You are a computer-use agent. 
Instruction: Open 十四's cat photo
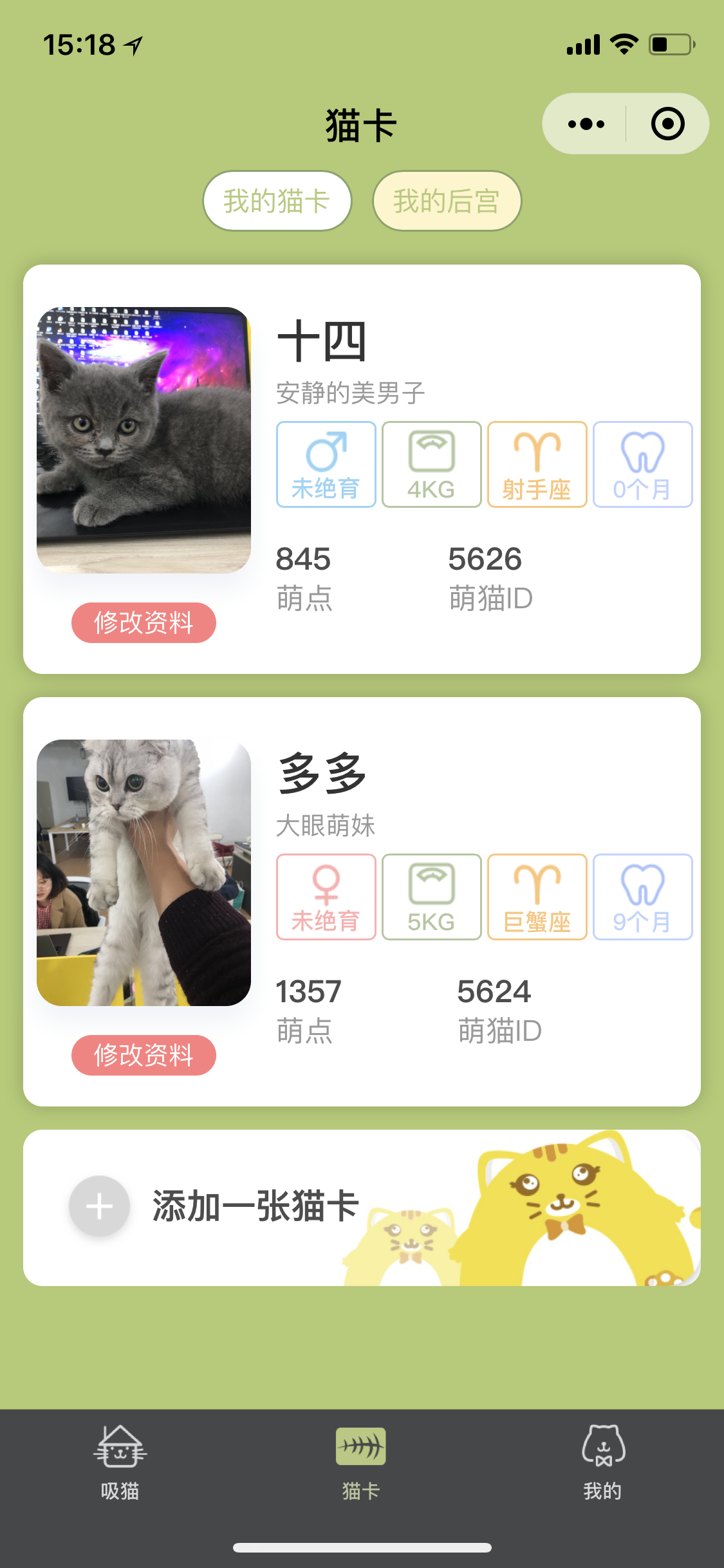(144, 440)
